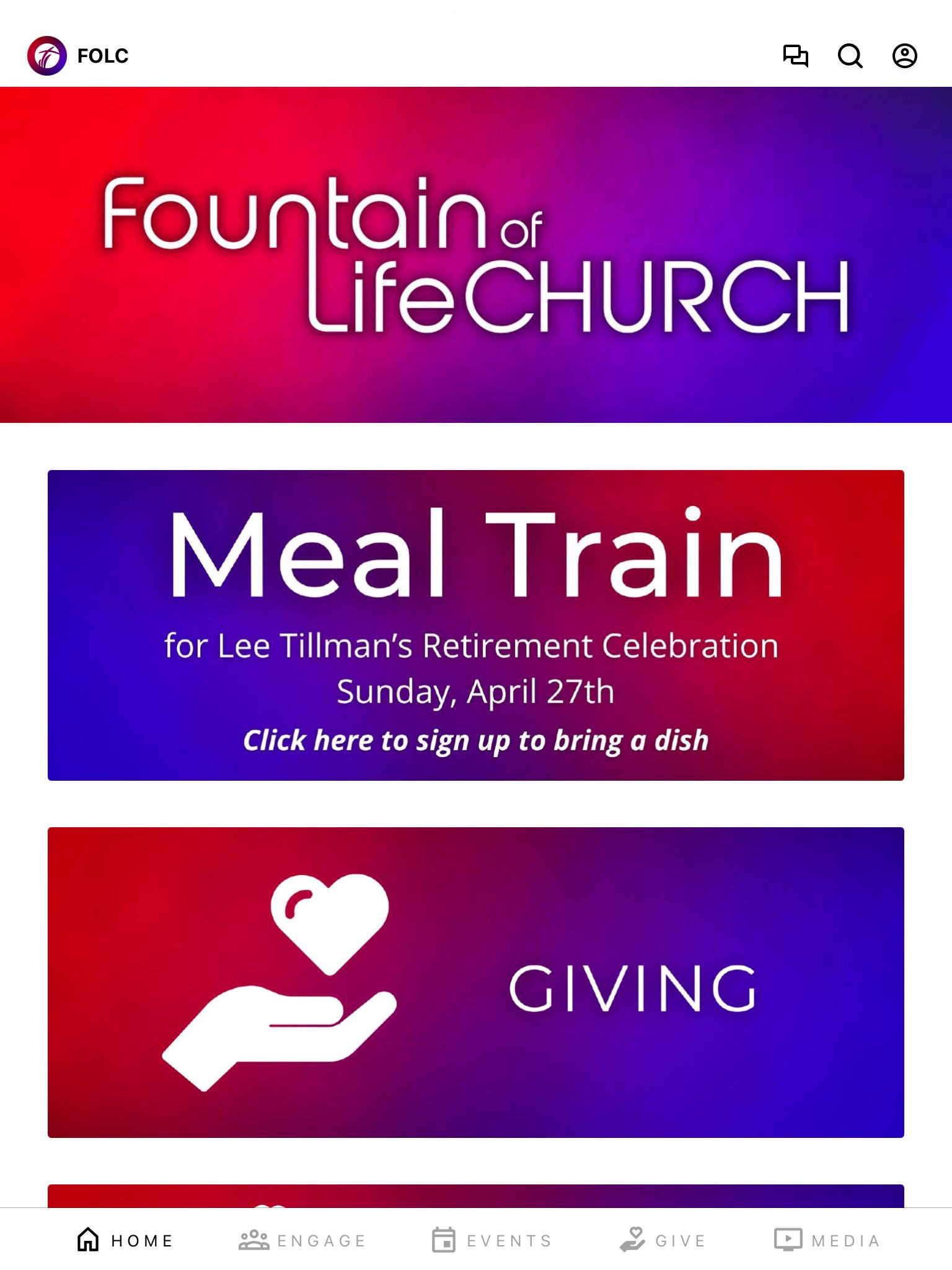Open the Meal Train sign-up banner
Image resolution: width=952 pixels, height=1270 pixels.
(x=476, y=625)
